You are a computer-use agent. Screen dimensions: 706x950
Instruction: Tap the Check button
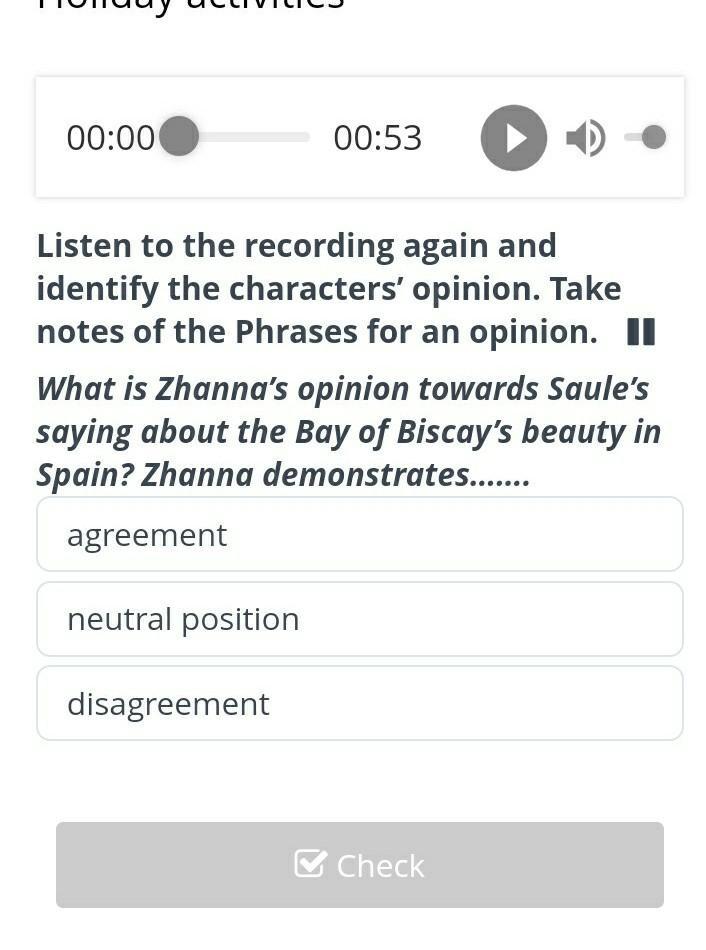359,865
